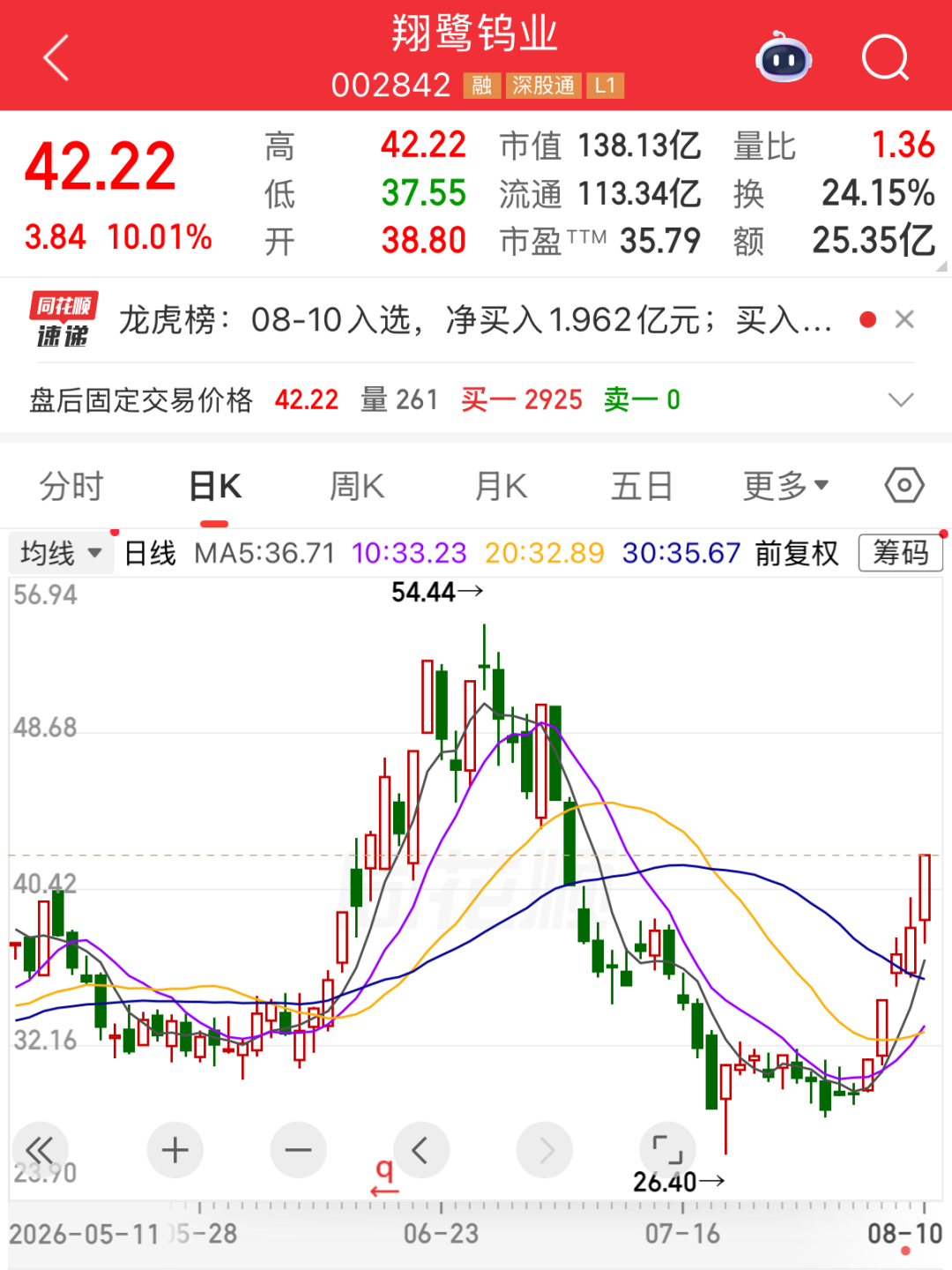
Task: Change the 前复权 adjustment setting
Action: coord(797,553)
